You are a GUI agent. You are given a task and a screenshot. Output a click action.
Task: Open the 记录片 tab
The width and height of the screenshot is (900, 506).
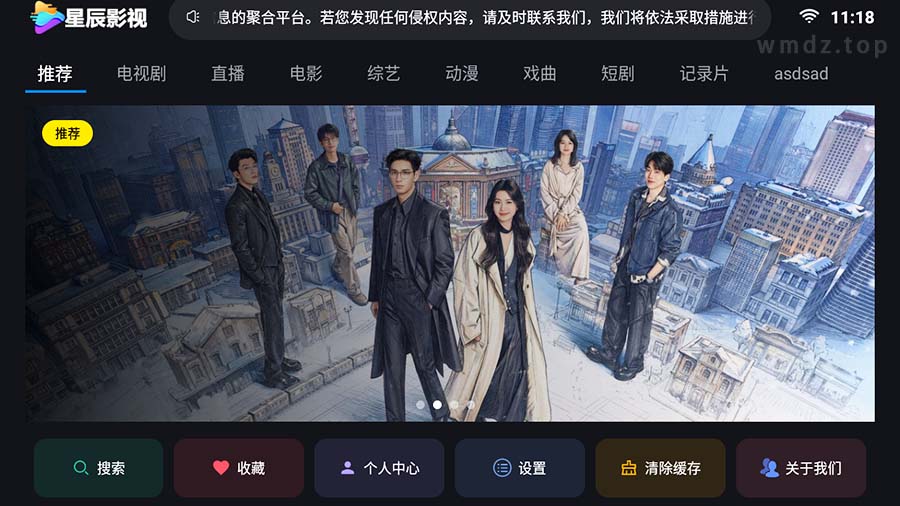coord(704,74)
